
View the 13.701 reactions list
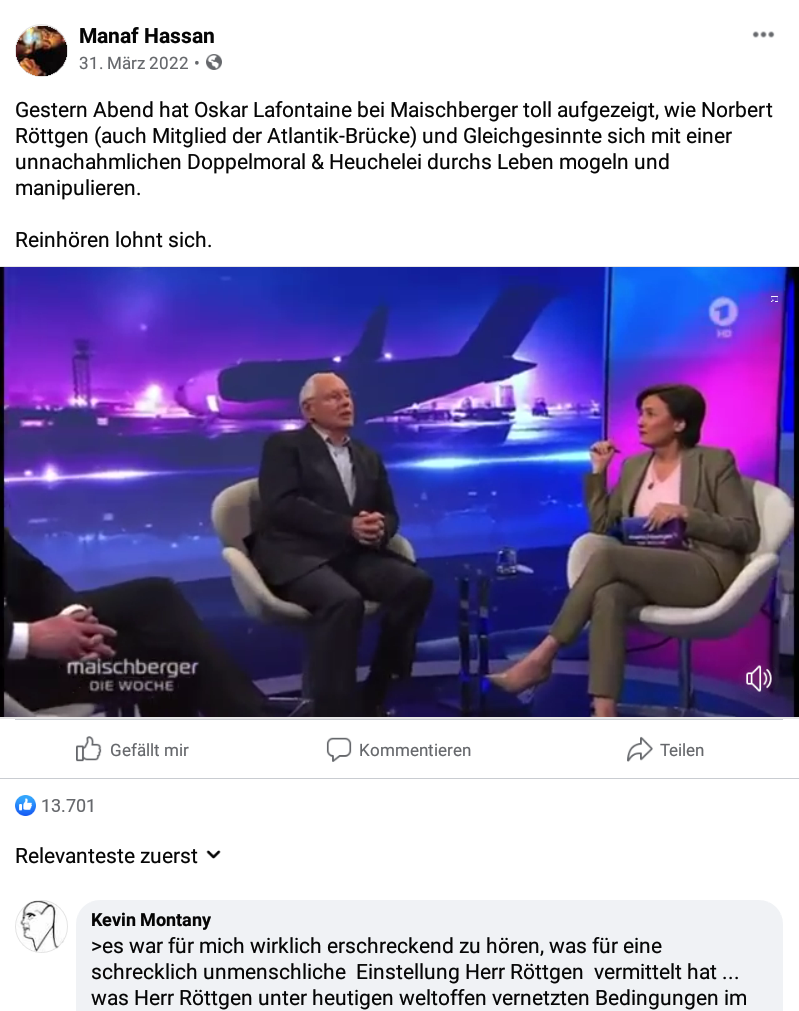pos(56,805)
